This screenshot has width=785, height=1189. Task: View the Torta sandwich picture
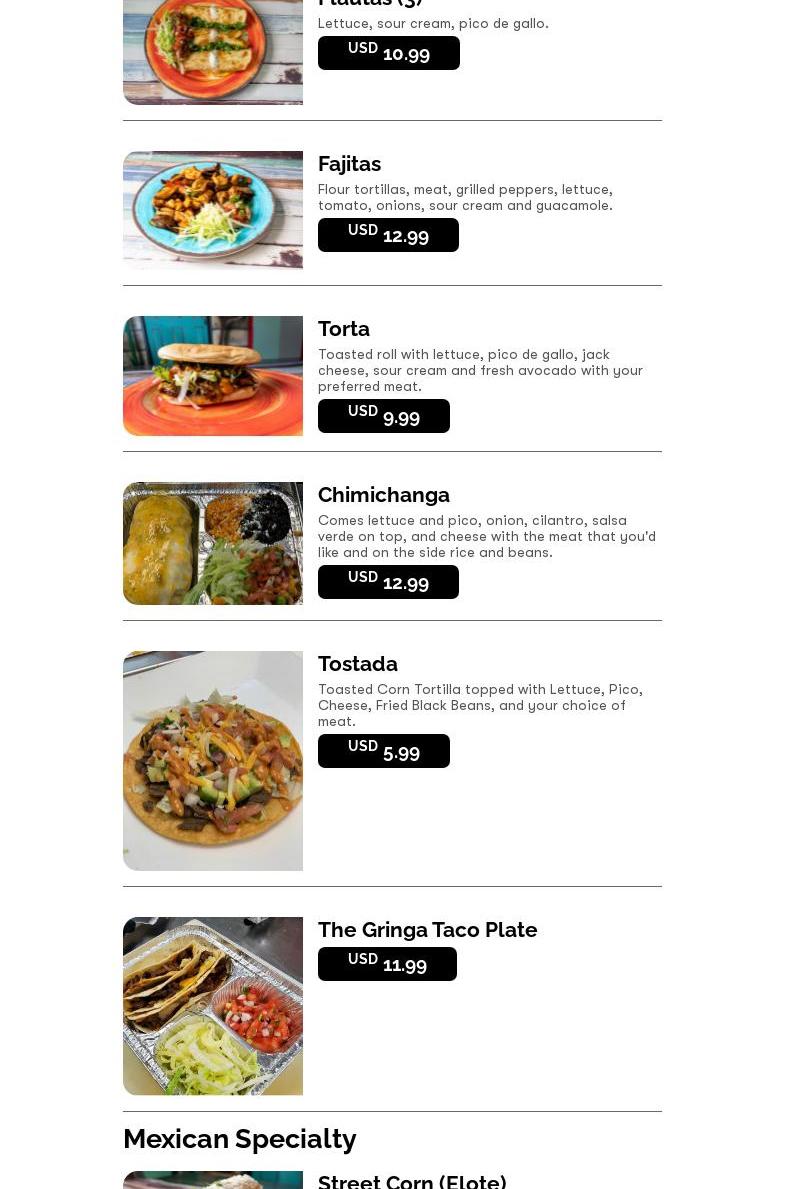click(213, 376)
